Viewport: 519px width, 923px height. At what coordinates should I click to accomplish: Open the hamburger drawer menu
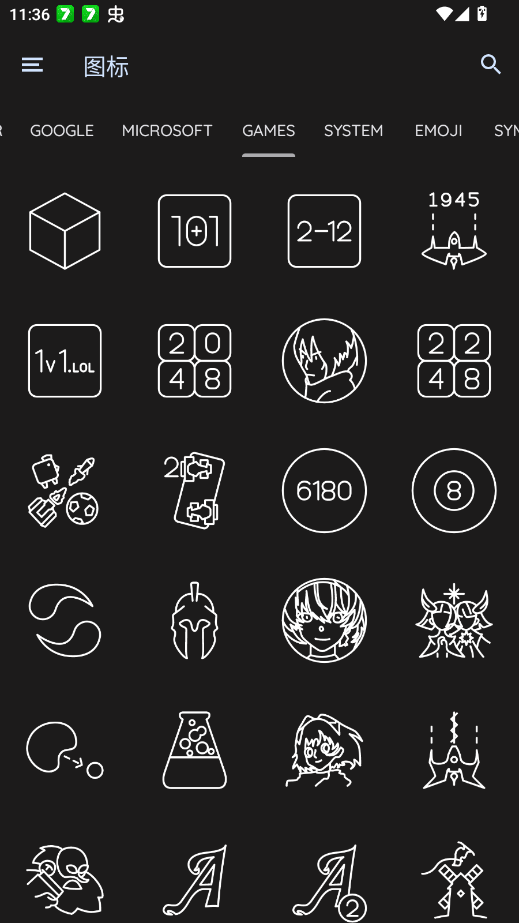click(32, 65)
